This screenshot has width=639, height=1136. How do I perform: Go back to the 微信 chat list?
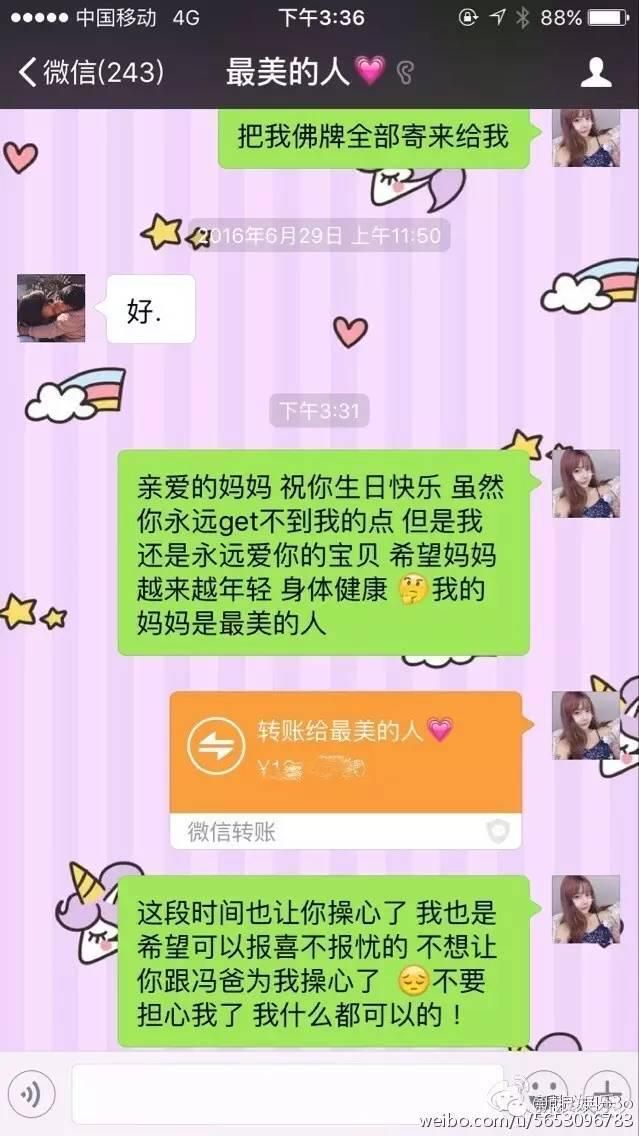(x=91, y=72)
